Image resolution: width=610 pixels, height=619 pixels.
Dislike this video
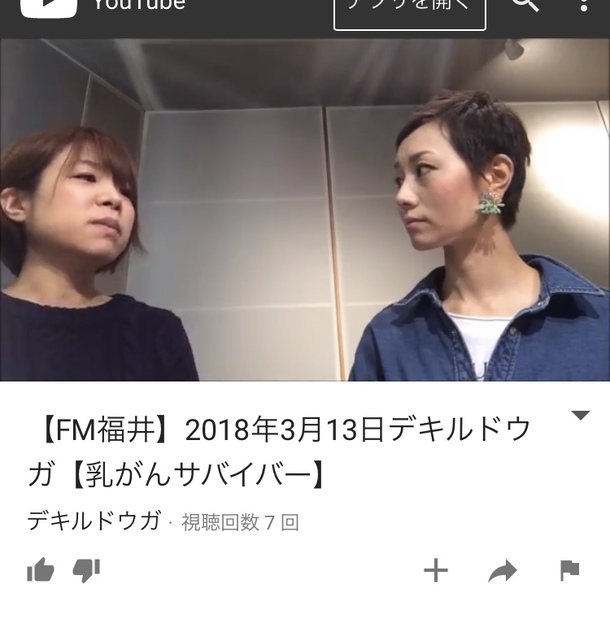87,571
